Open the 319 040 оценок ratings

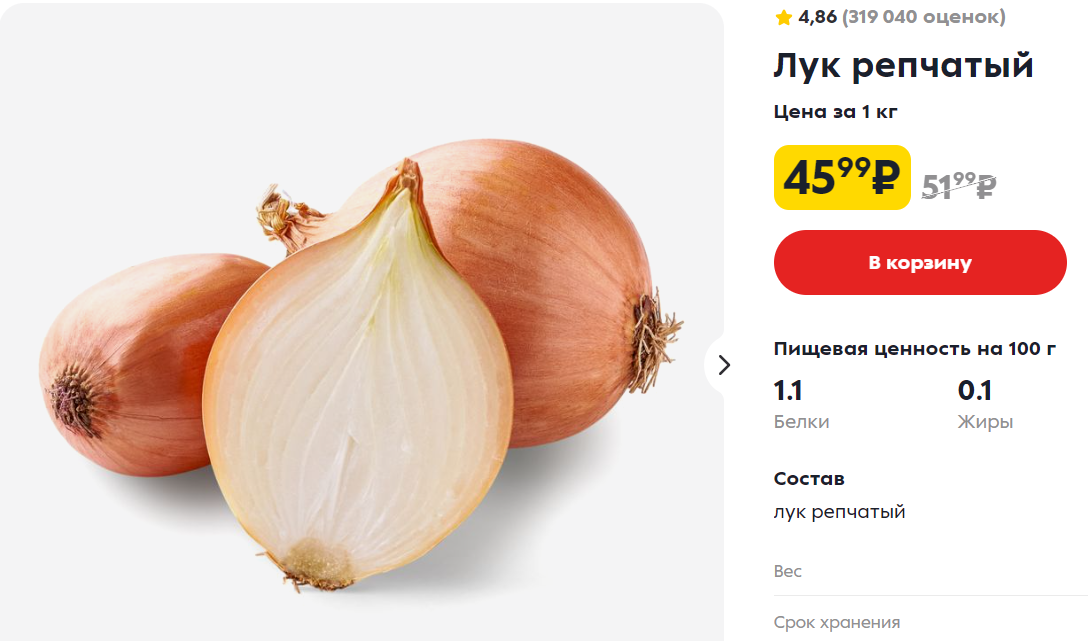pyautogui.click(x=923, y=17)
